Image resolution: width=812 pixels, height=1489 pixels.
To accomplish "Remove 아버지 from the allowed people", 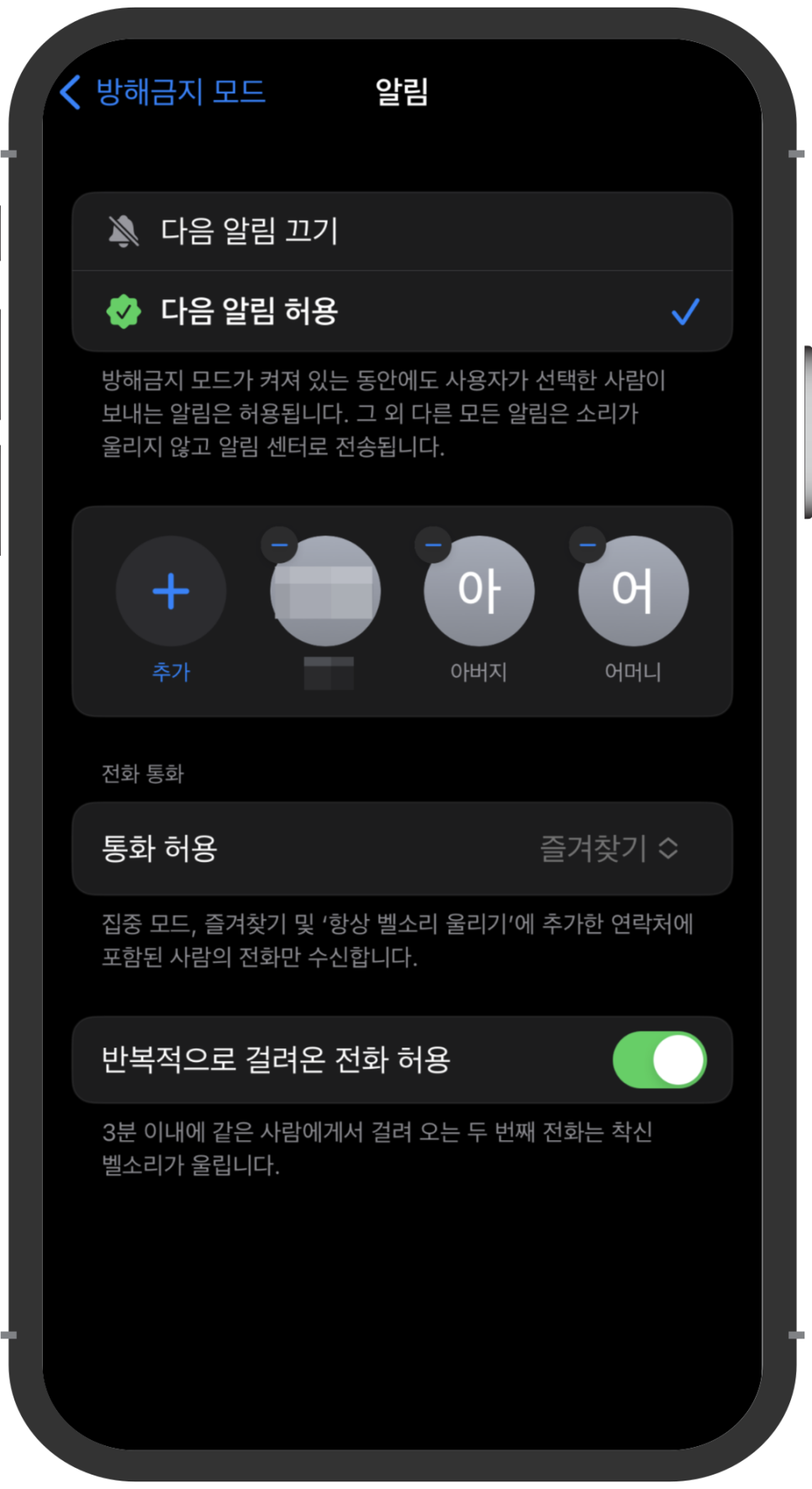I will (433, 545).
